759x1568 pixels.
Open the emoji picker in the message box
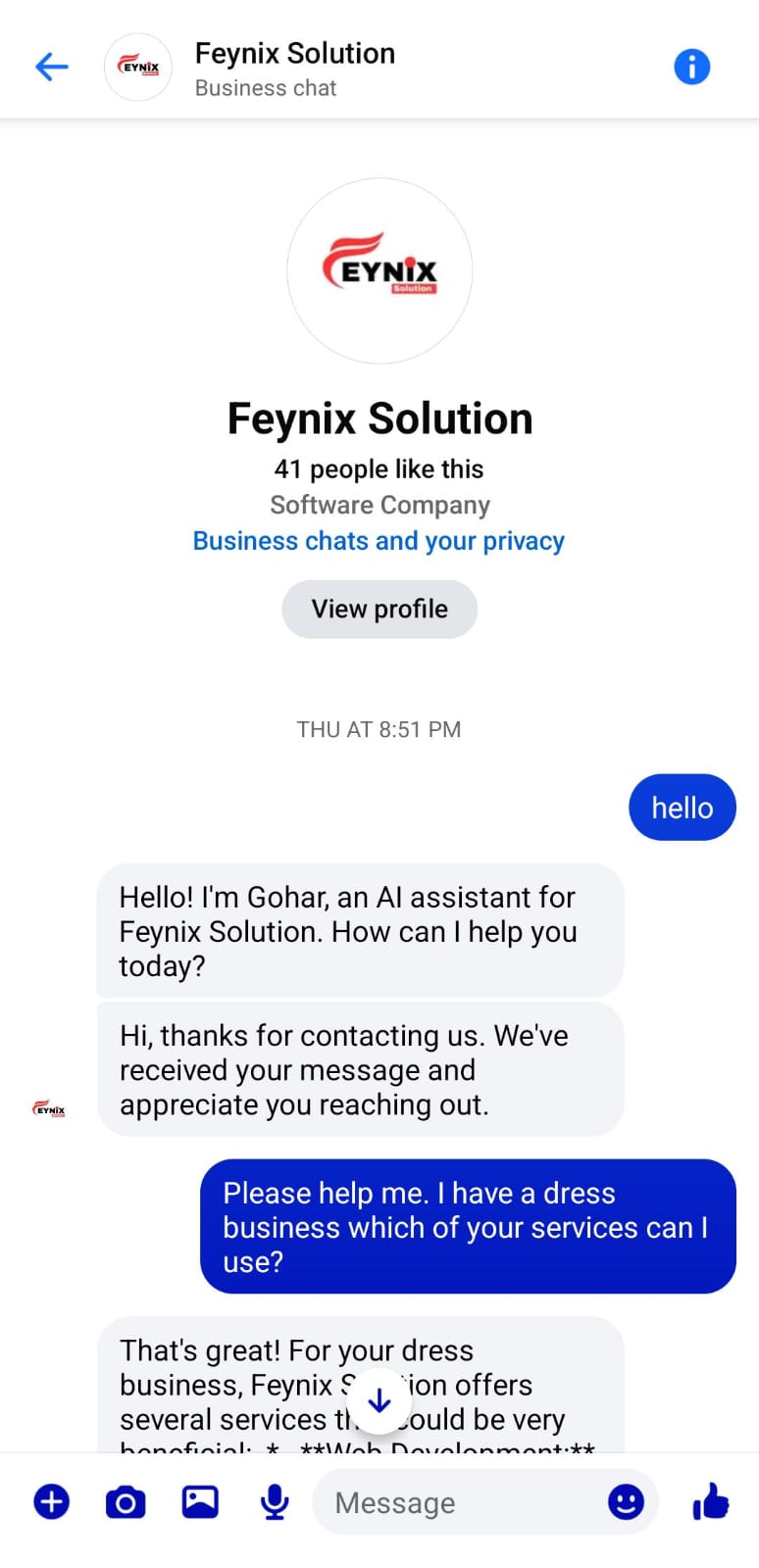click(626, 1501)
